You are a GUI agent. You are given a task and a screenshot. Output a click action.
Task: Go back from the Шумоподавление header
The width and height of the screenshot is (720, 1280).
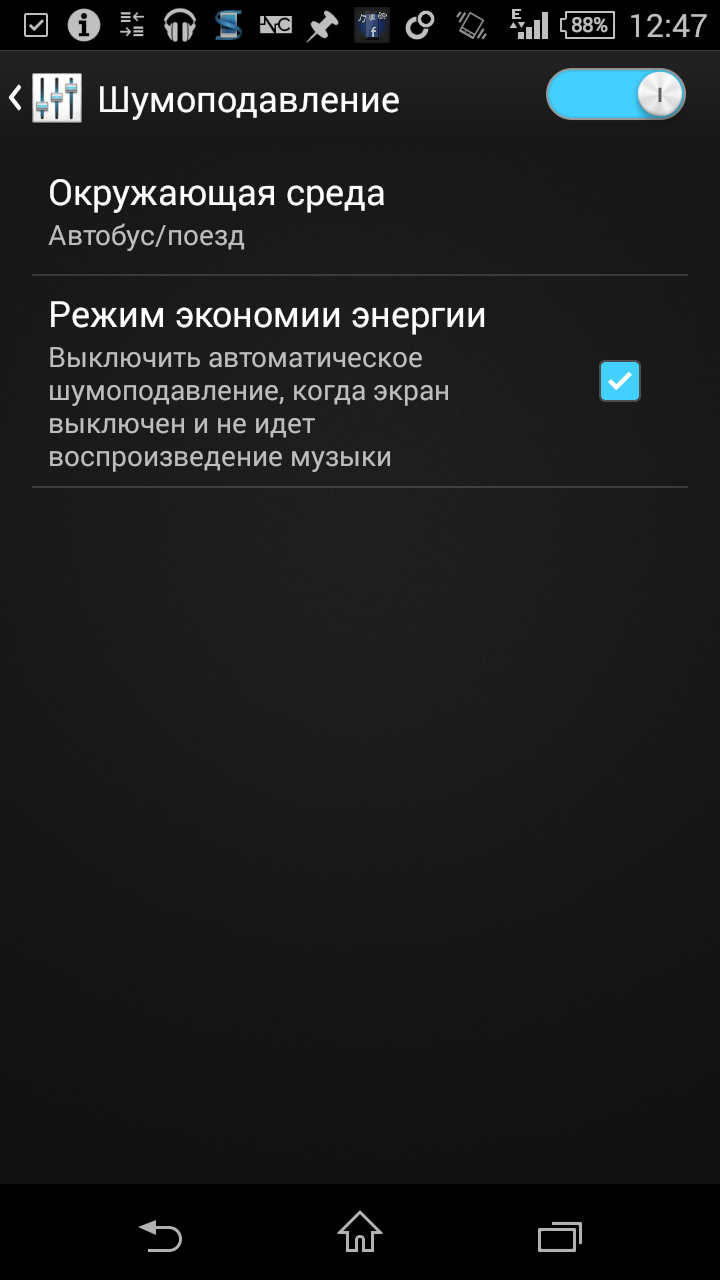tap(45, 98)
